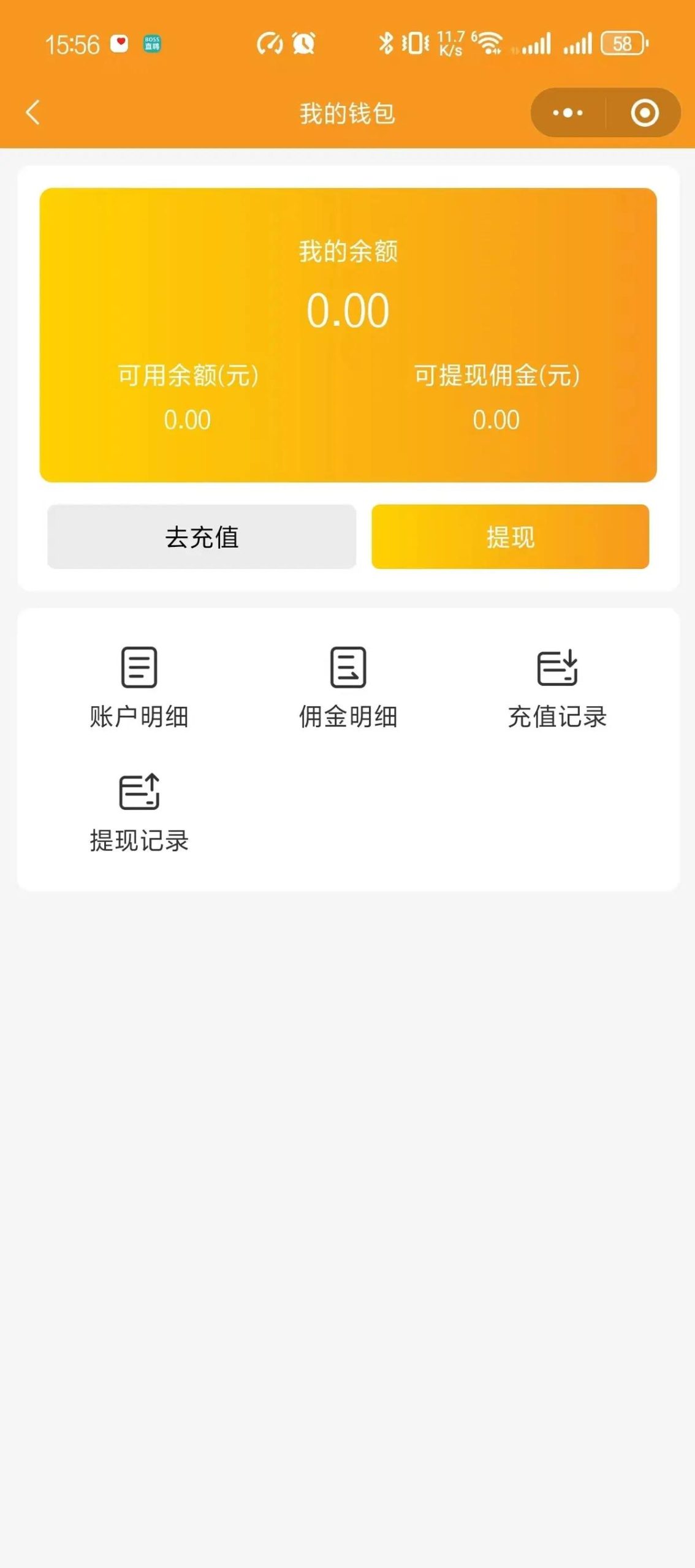The height and width of the screenshot is (1568, 695).
Task: Tap the 去充值 recharge button
Action: coord(202,537)
